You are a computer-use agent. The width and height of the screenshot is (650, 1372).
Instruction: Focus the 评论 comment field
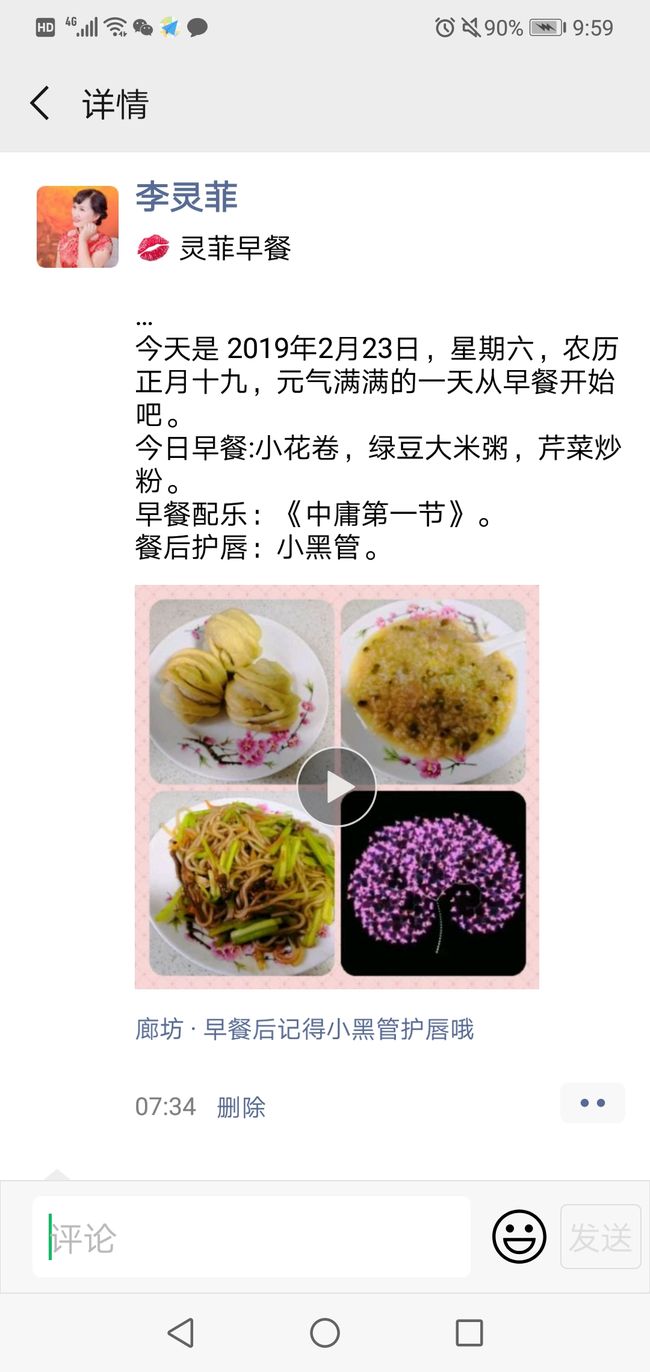pos(251,1238)
